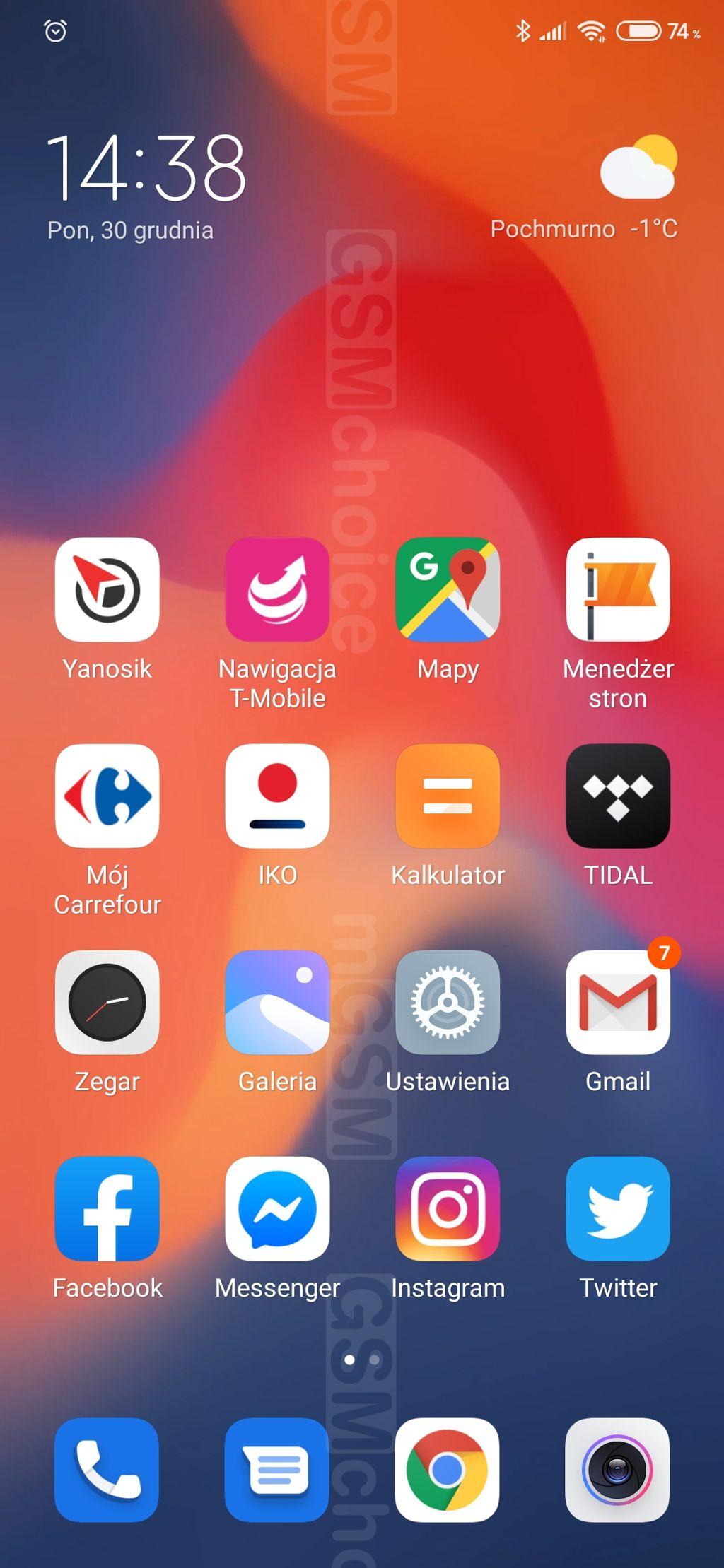The height and width of the screenshot is (1568, 724).
Task: Tap the Pochmurno weather widget
Action: click(584, 188)
